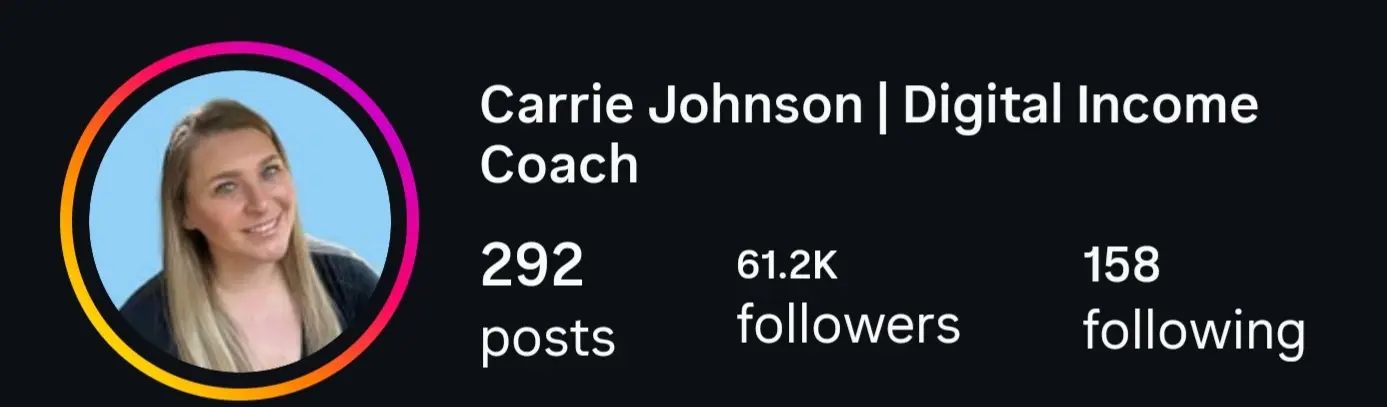Open the 61.2K followers list

click(x=847, y=298)
